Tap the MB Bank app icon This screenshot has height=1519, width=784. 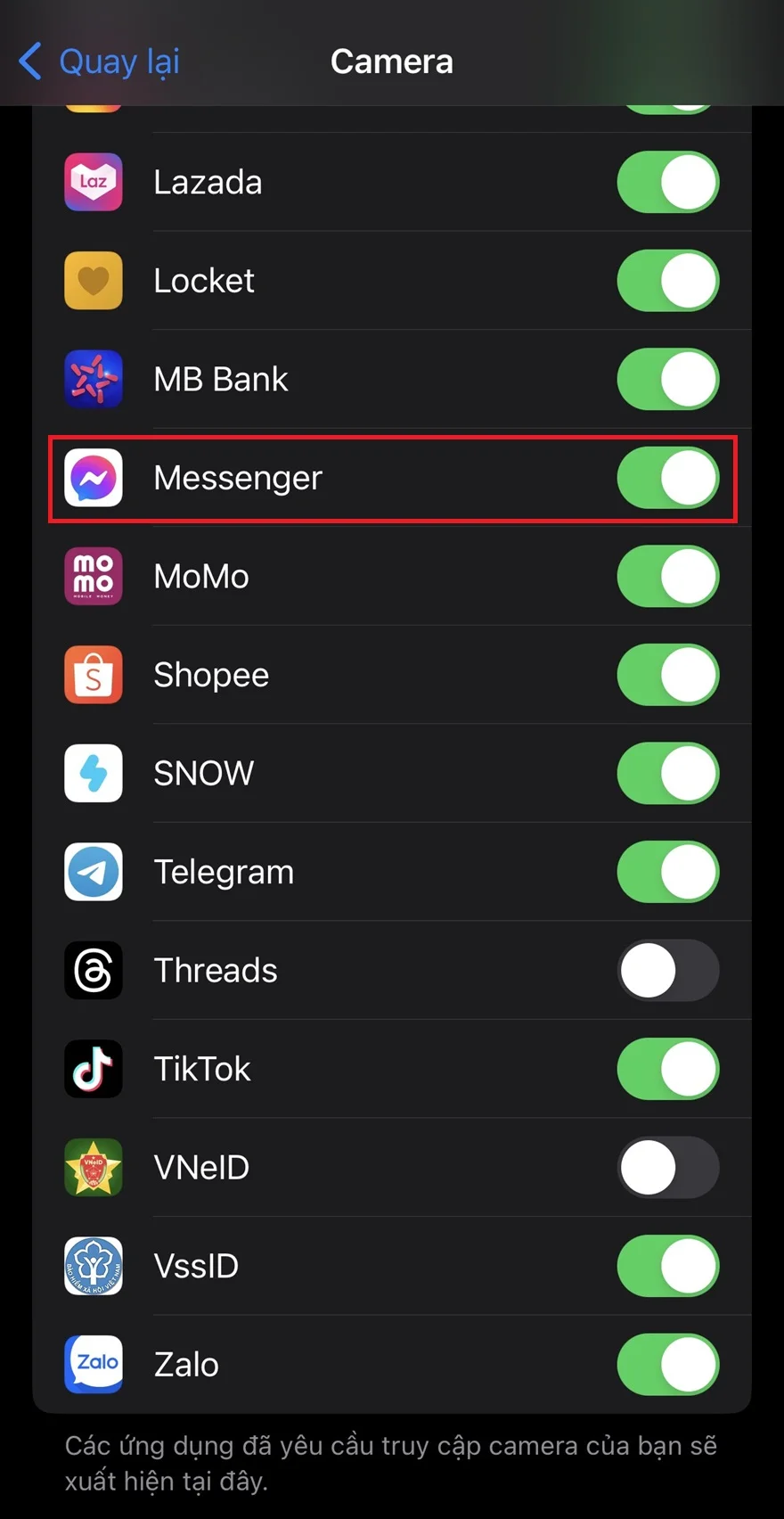coord(93,379)
